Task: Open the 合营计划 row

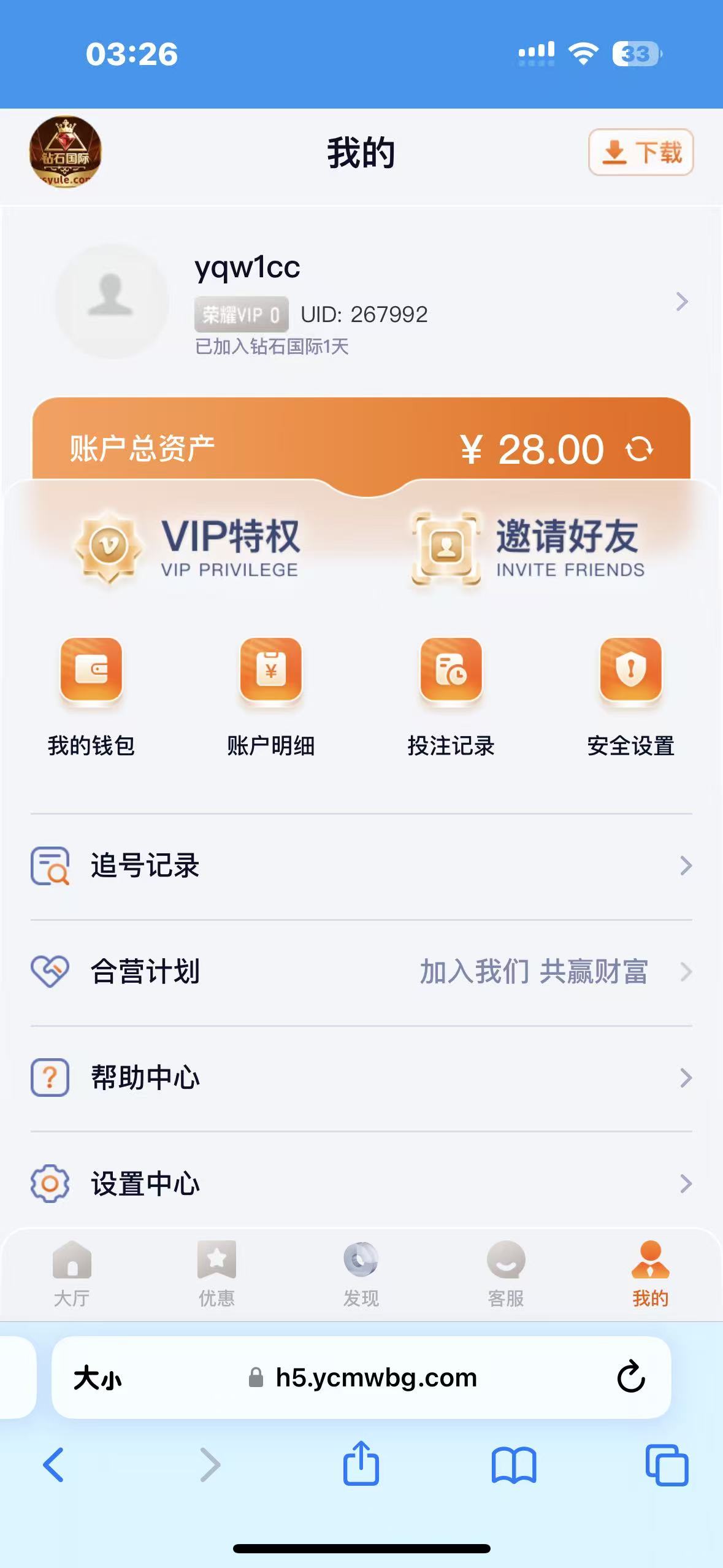Action: tap(361, 972)
